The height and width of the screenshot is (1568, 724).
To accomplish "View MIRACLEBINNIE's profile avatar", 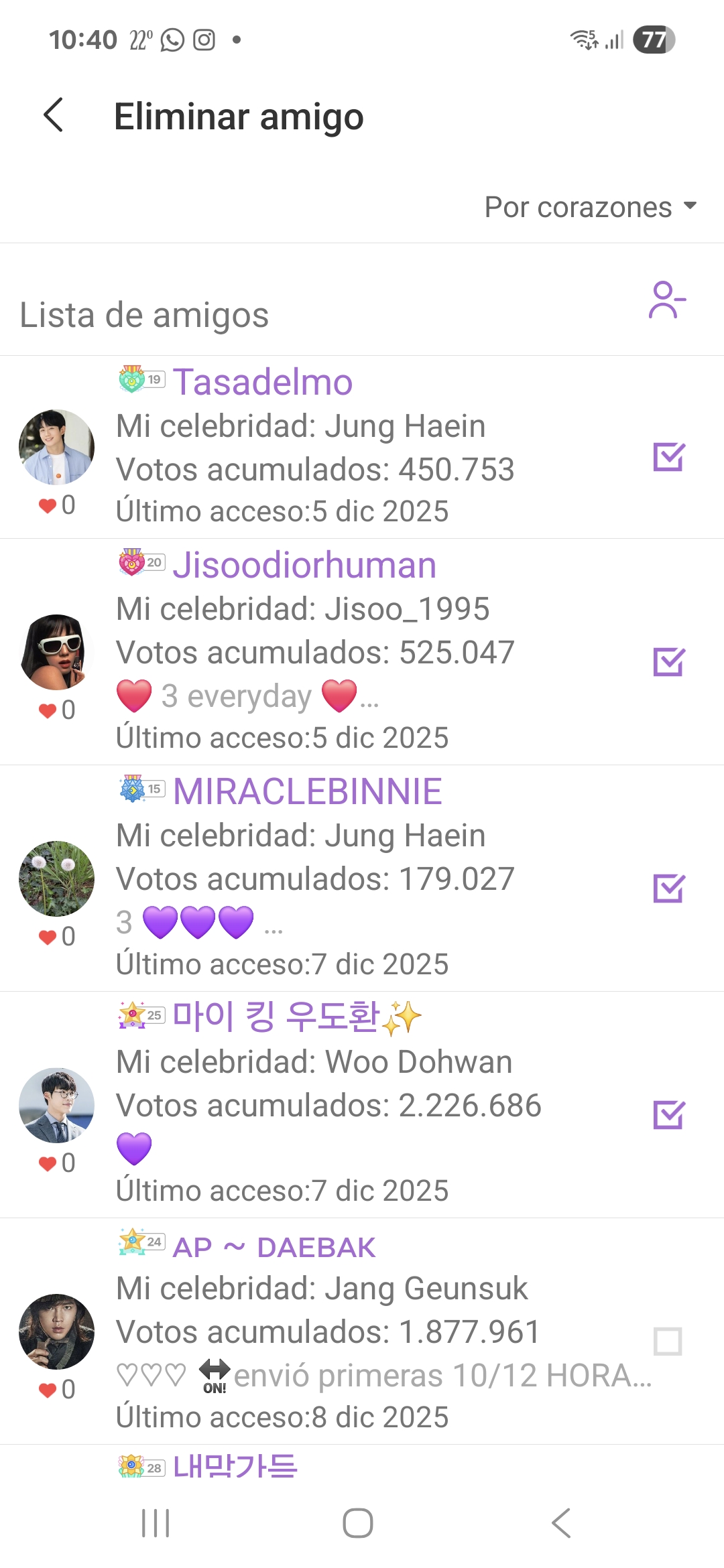I will pyautogui.click(x=57, y=878).
